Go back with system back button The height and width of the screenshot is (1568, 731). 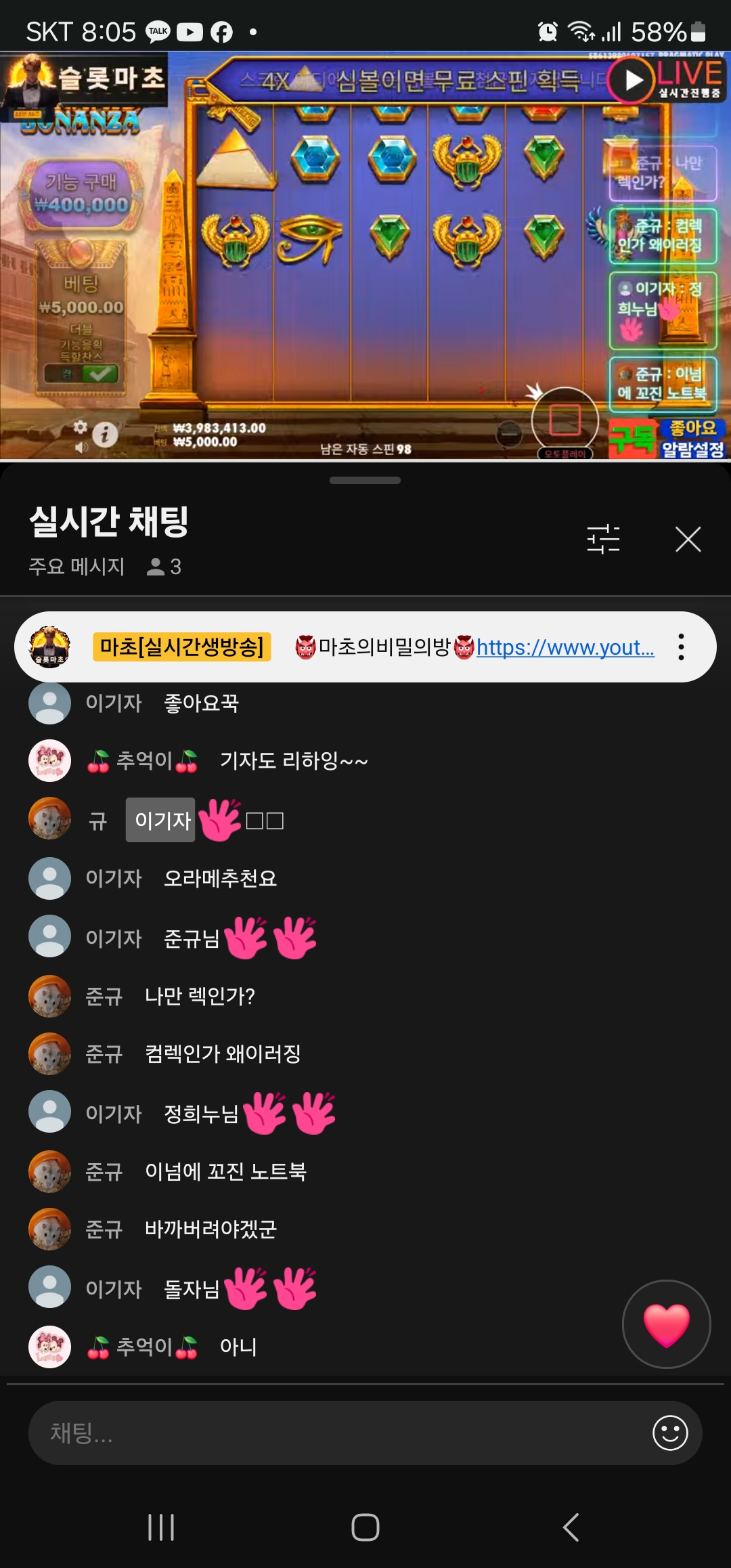click(571, 1527)
